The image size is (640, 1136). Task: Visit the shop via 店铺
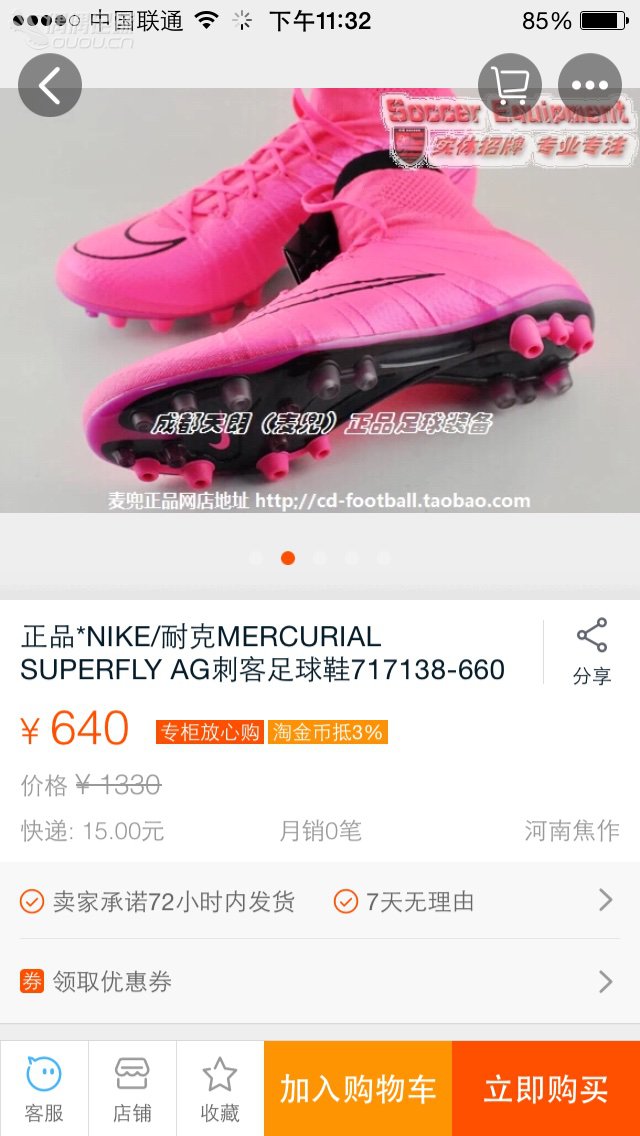132,1088
